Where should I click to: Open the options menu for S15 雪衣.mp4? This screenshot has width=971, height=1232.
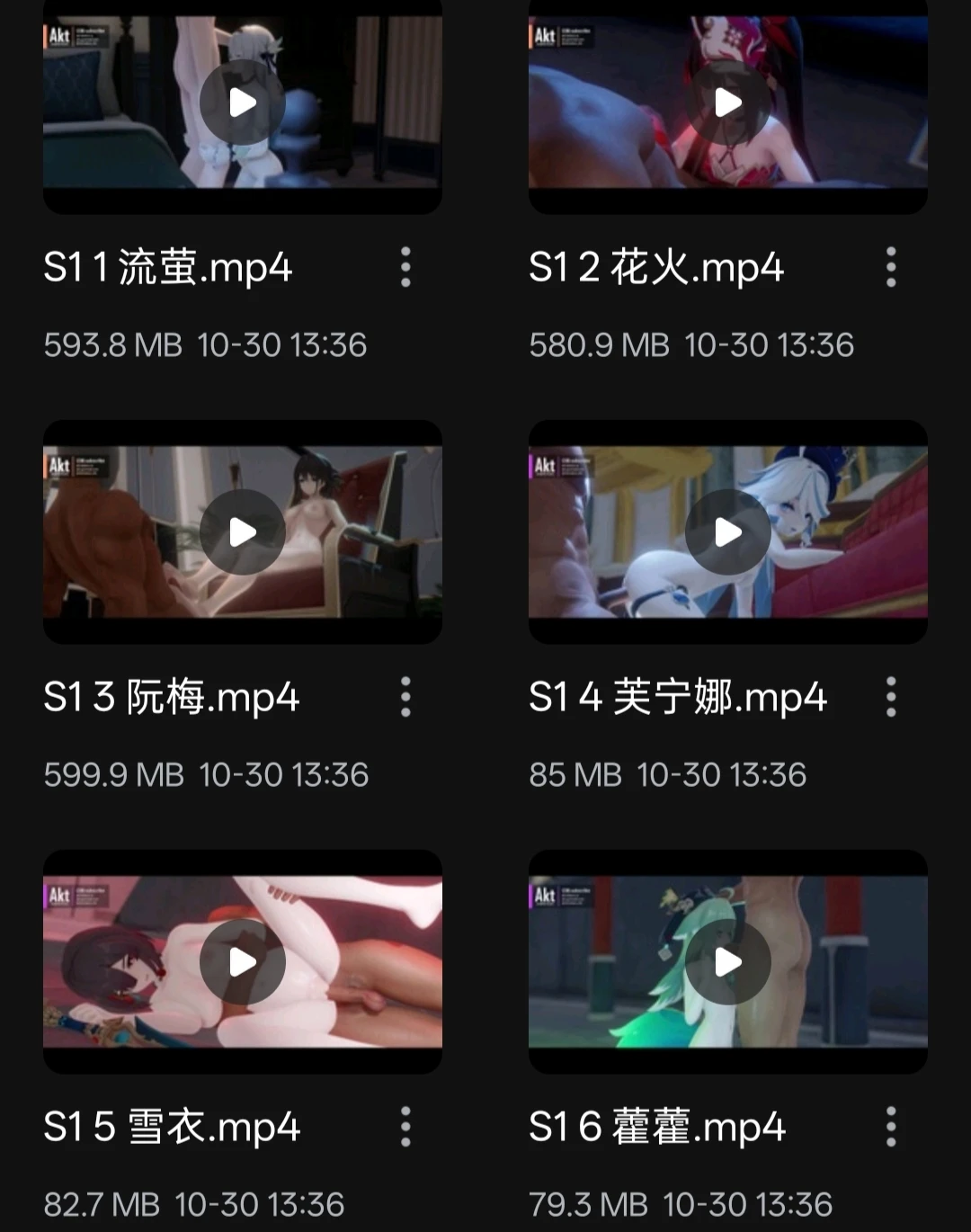point(405,1126)
